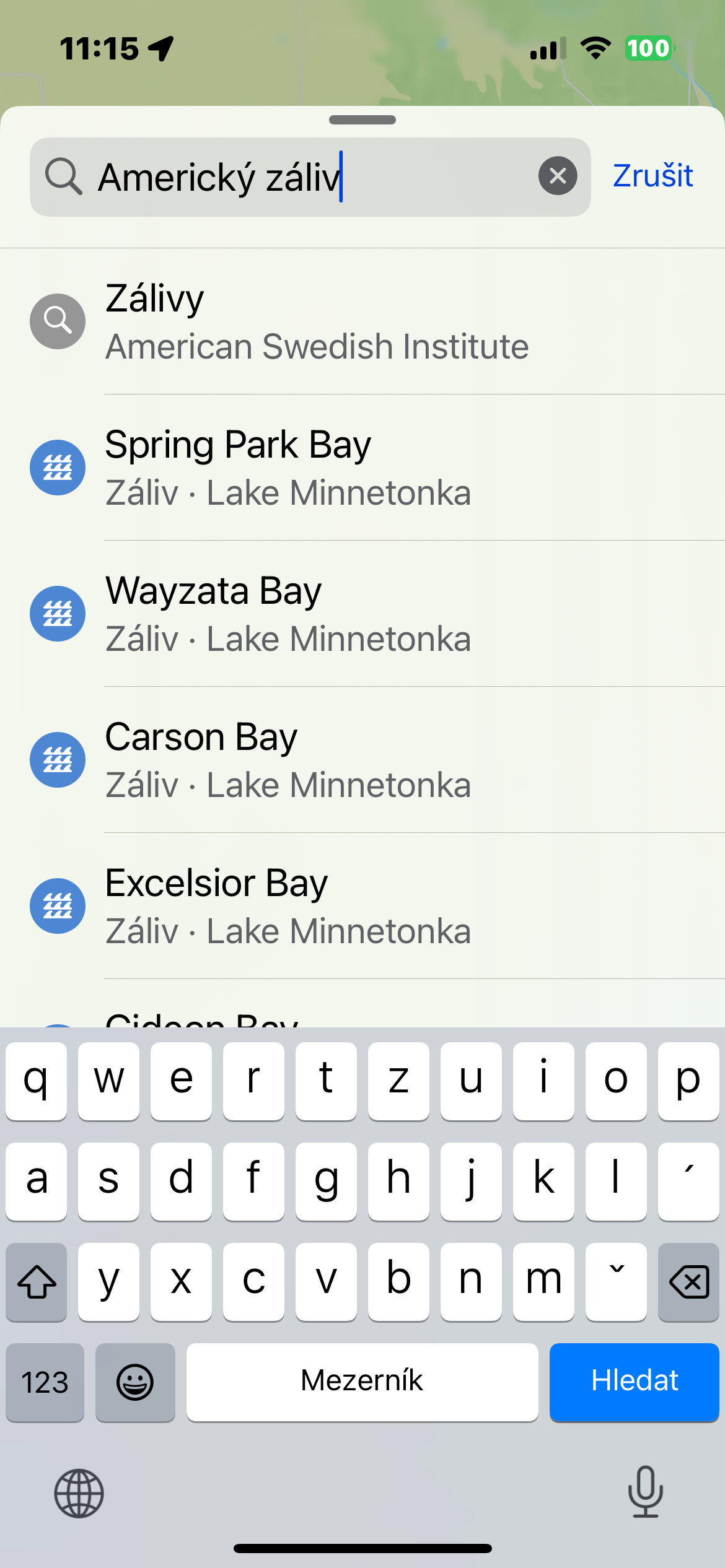Viewport: 725px width, 1568px height.
Task: Tap the Mezerník space bar
Action: pyautogui.click(x=362, y=1382)
